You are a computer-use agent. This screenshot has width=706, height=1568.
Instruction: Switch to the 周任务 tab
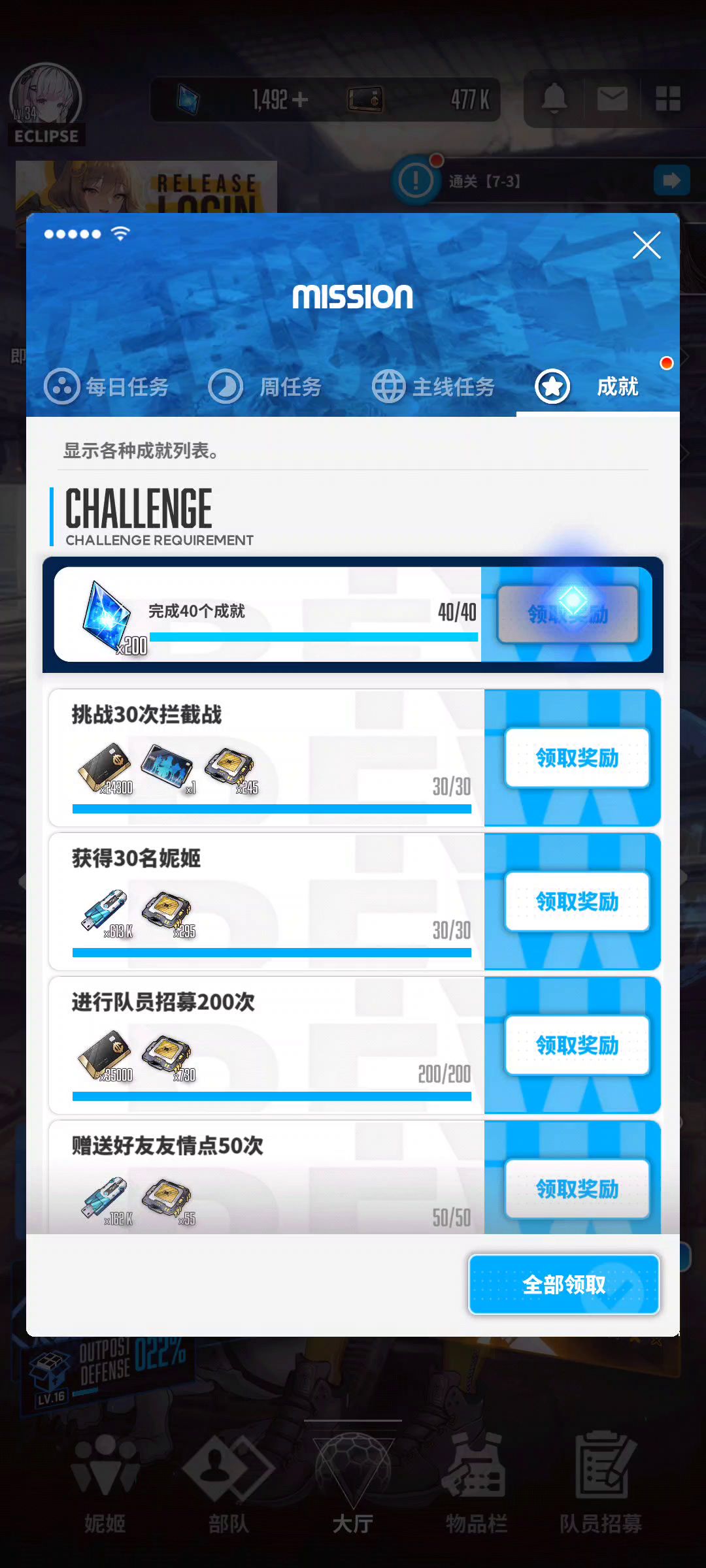point(266,387)
